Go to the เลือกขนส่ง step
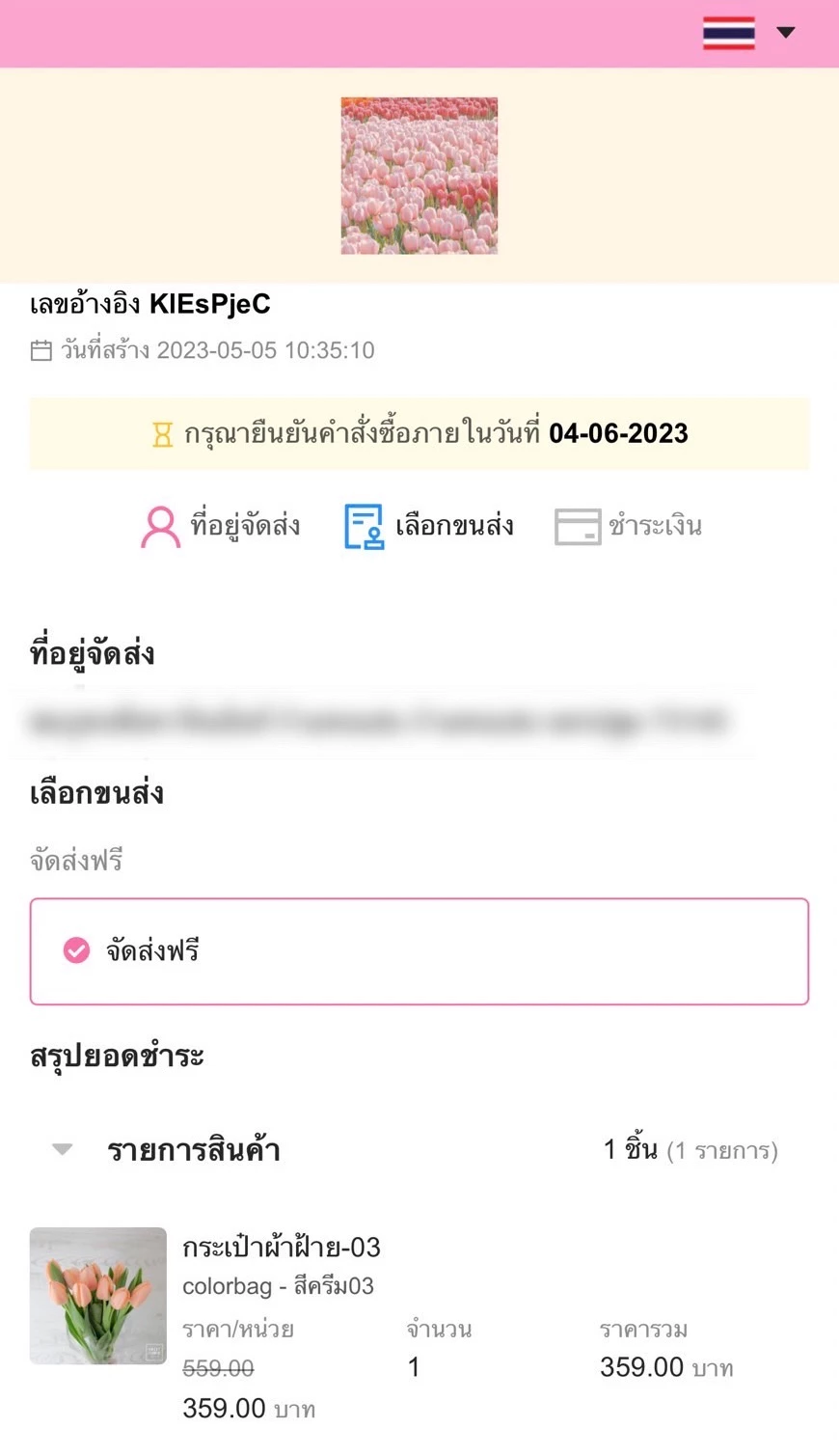Screen dimensions: 839x1456 click(429, 527)
